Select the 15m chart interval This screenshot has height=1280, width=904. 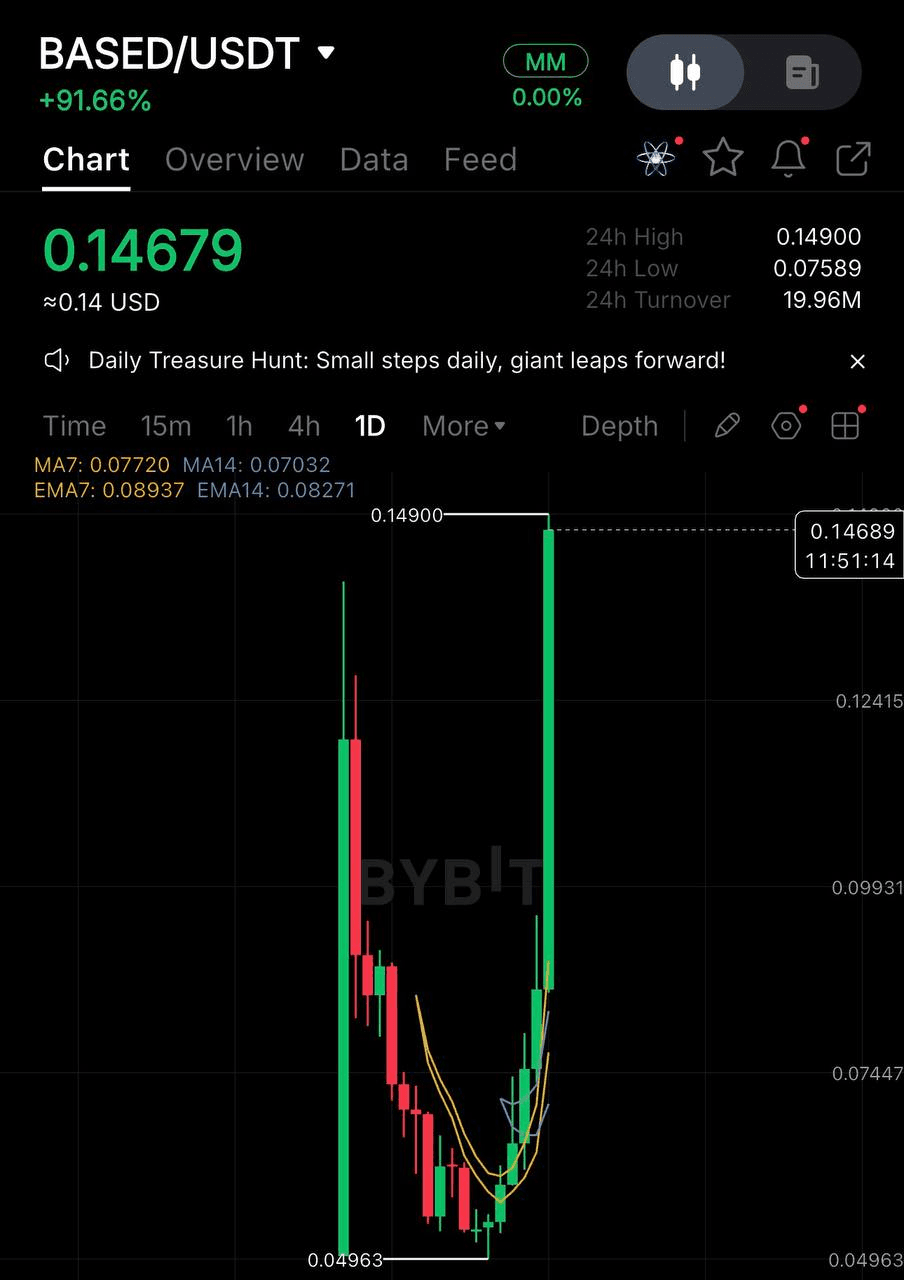(166, 426)
